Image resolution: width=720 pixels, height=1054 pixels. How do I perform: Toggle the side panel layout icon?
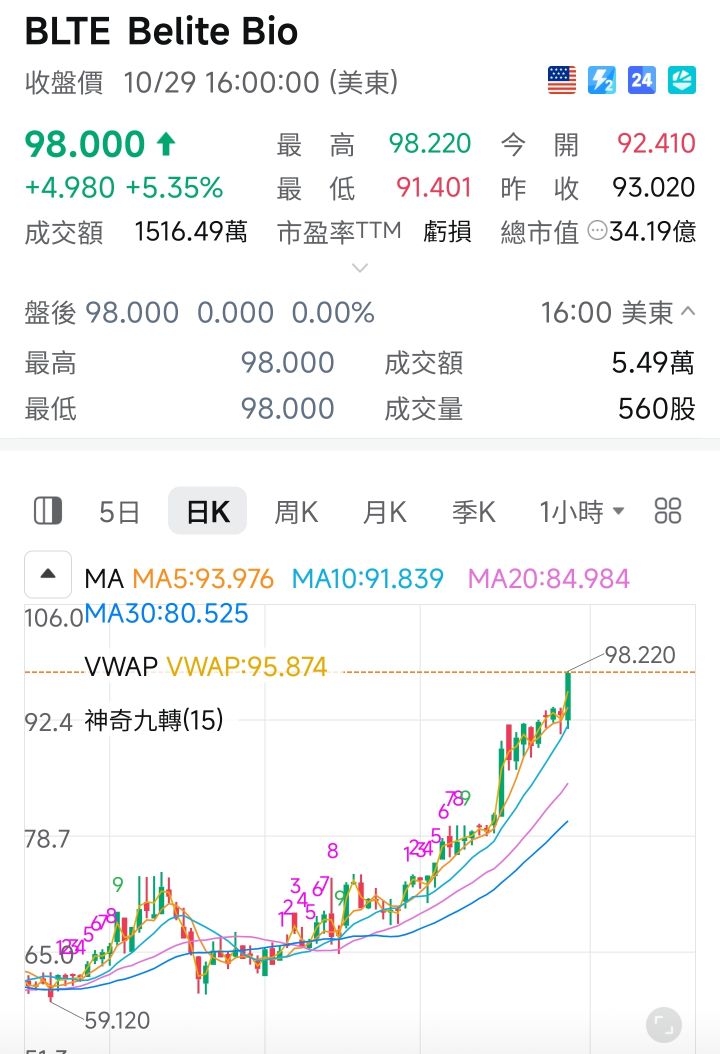pos(48,511)
